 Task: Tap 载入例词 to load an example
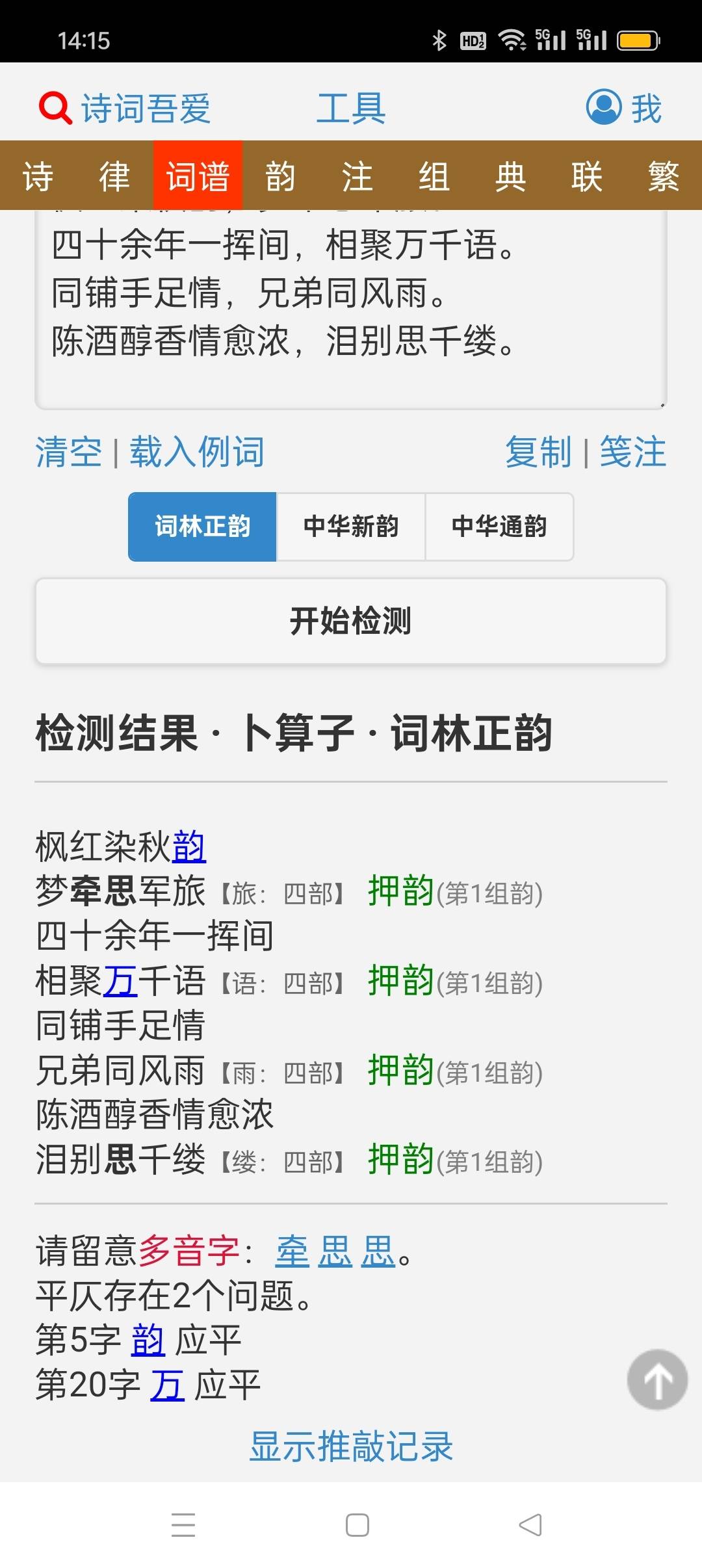(197, 452)
